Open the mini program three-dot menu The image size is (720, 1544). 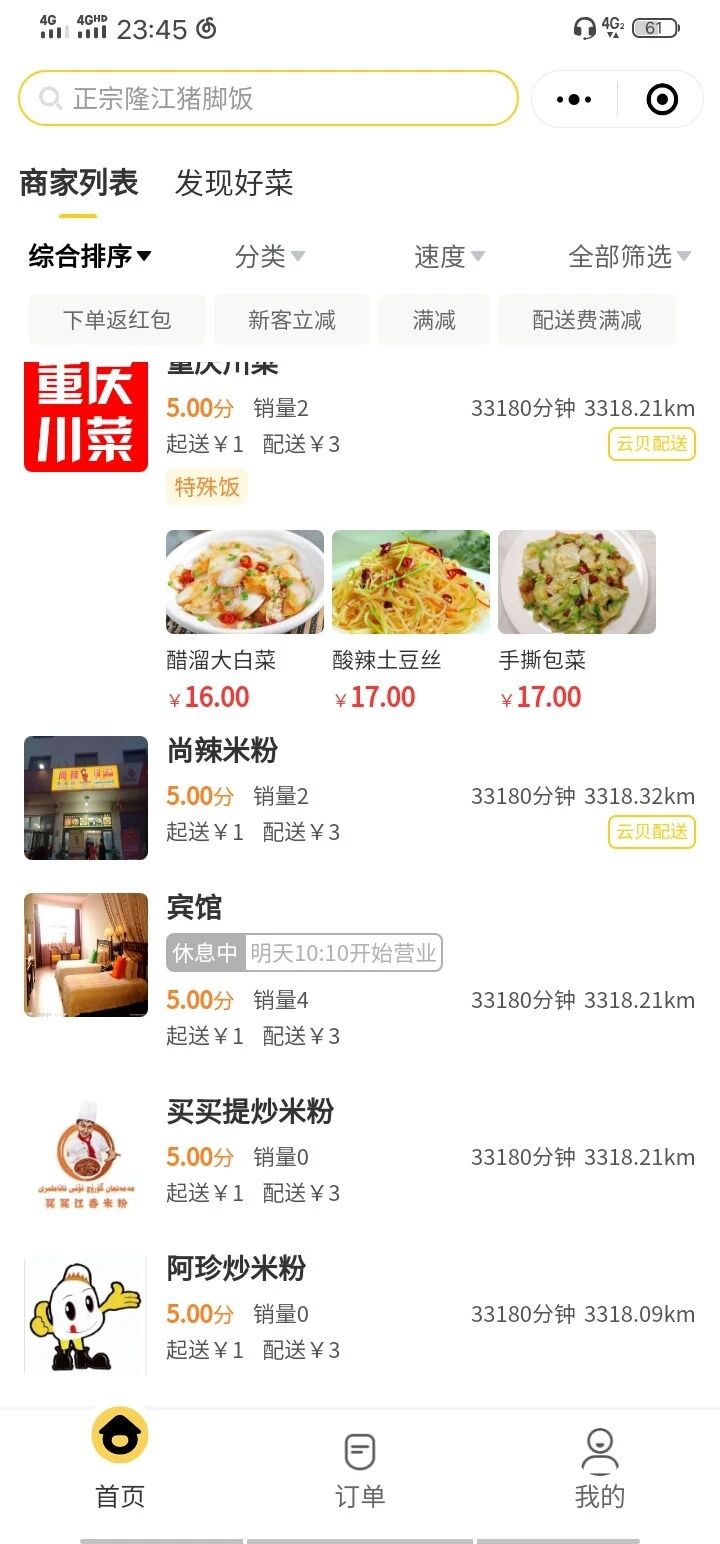point(574,99)
